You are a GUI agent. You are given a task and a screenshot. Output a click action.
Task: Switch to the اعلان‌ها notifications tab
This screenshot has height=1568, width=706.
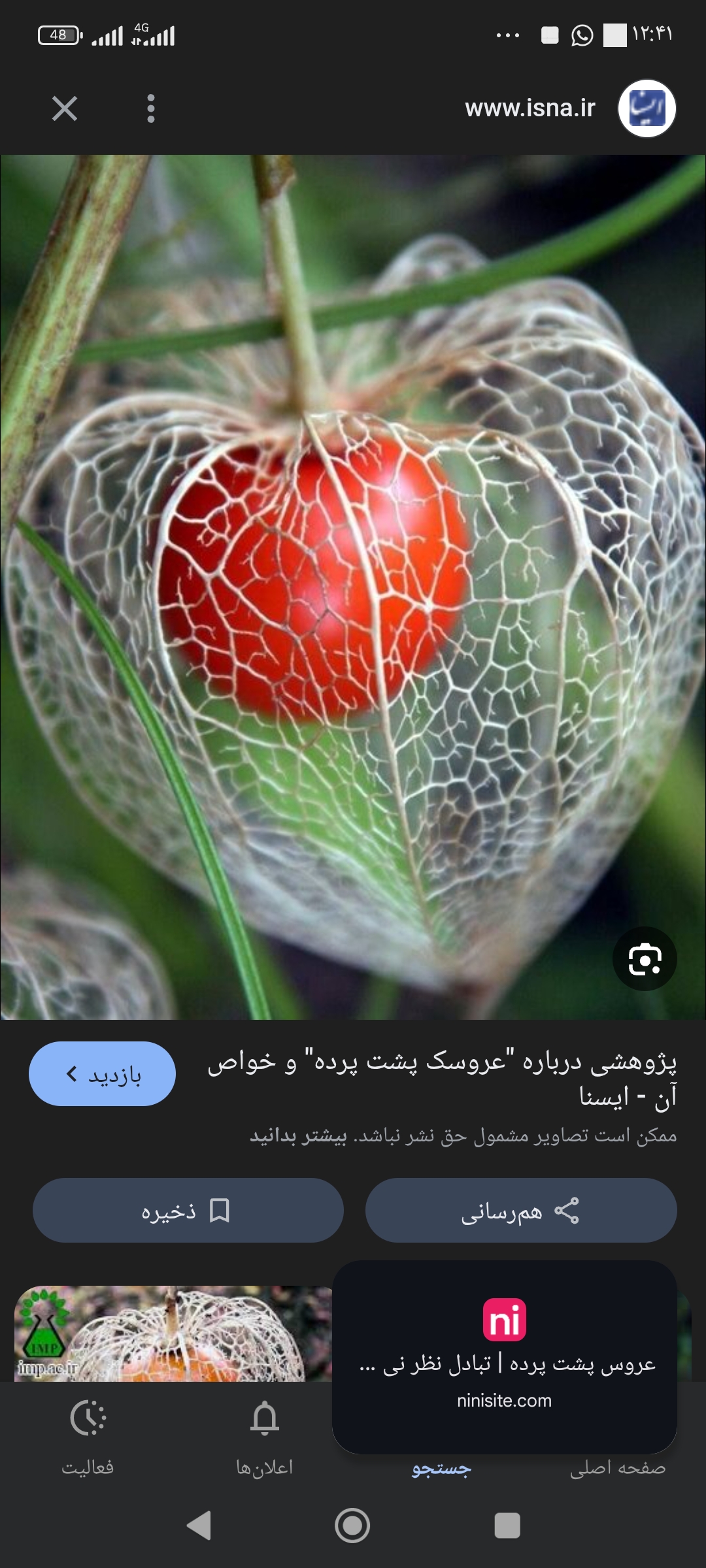264,1436
